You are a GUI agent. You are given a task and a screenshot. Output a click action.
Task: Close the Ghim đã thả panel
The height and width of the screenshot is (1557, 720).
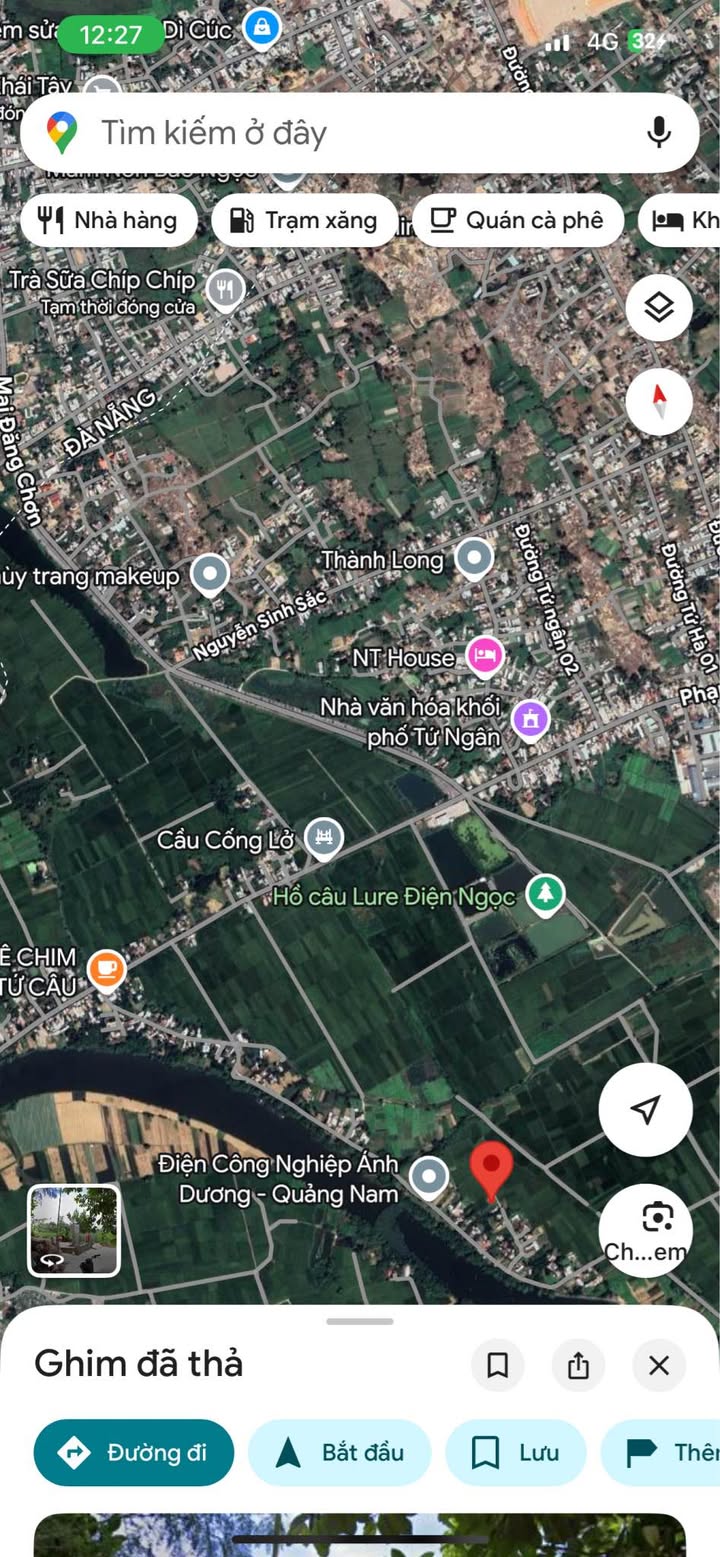coord(659,1365)
